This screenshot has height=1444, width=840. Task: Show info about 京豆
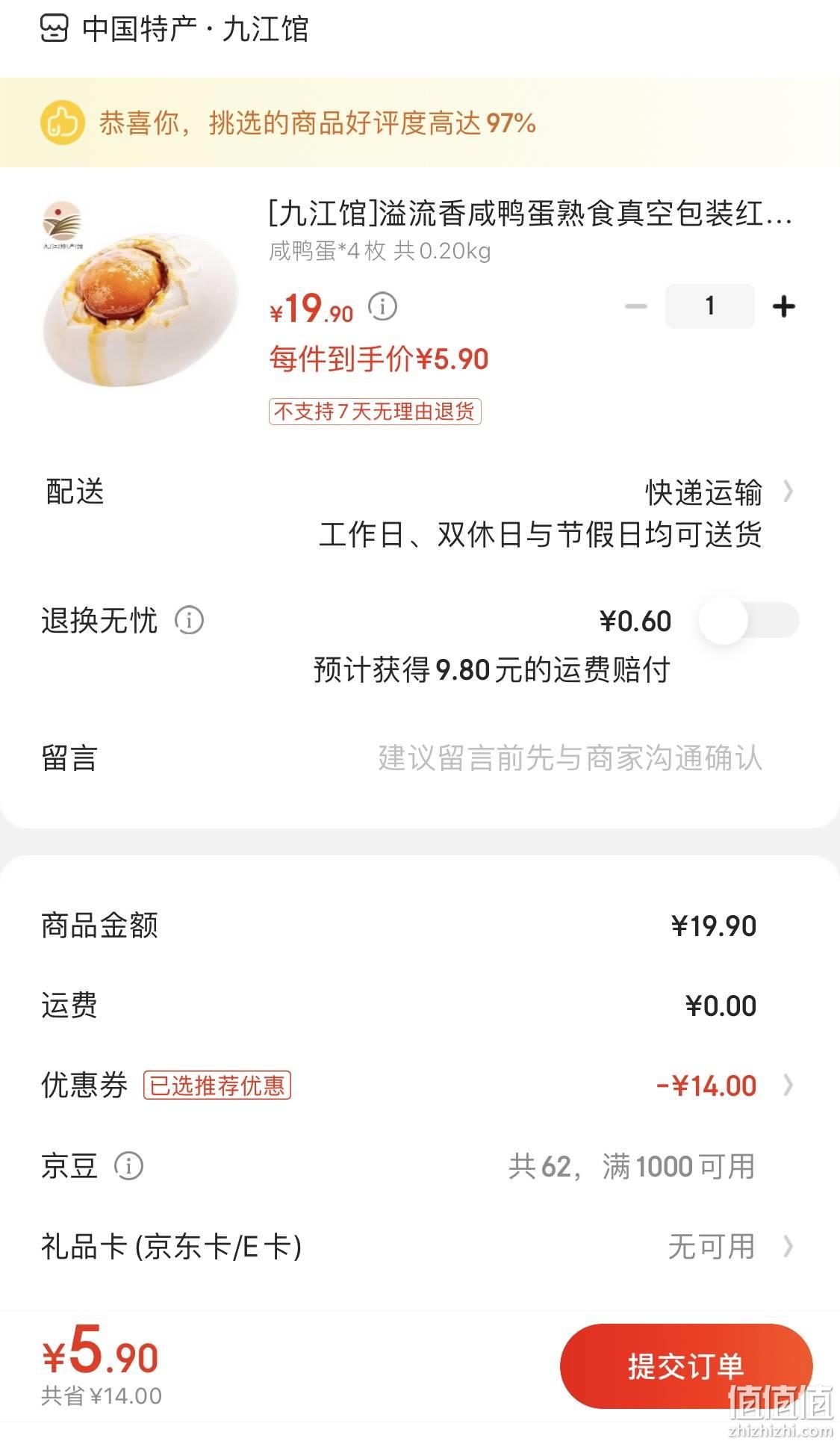128,1165
